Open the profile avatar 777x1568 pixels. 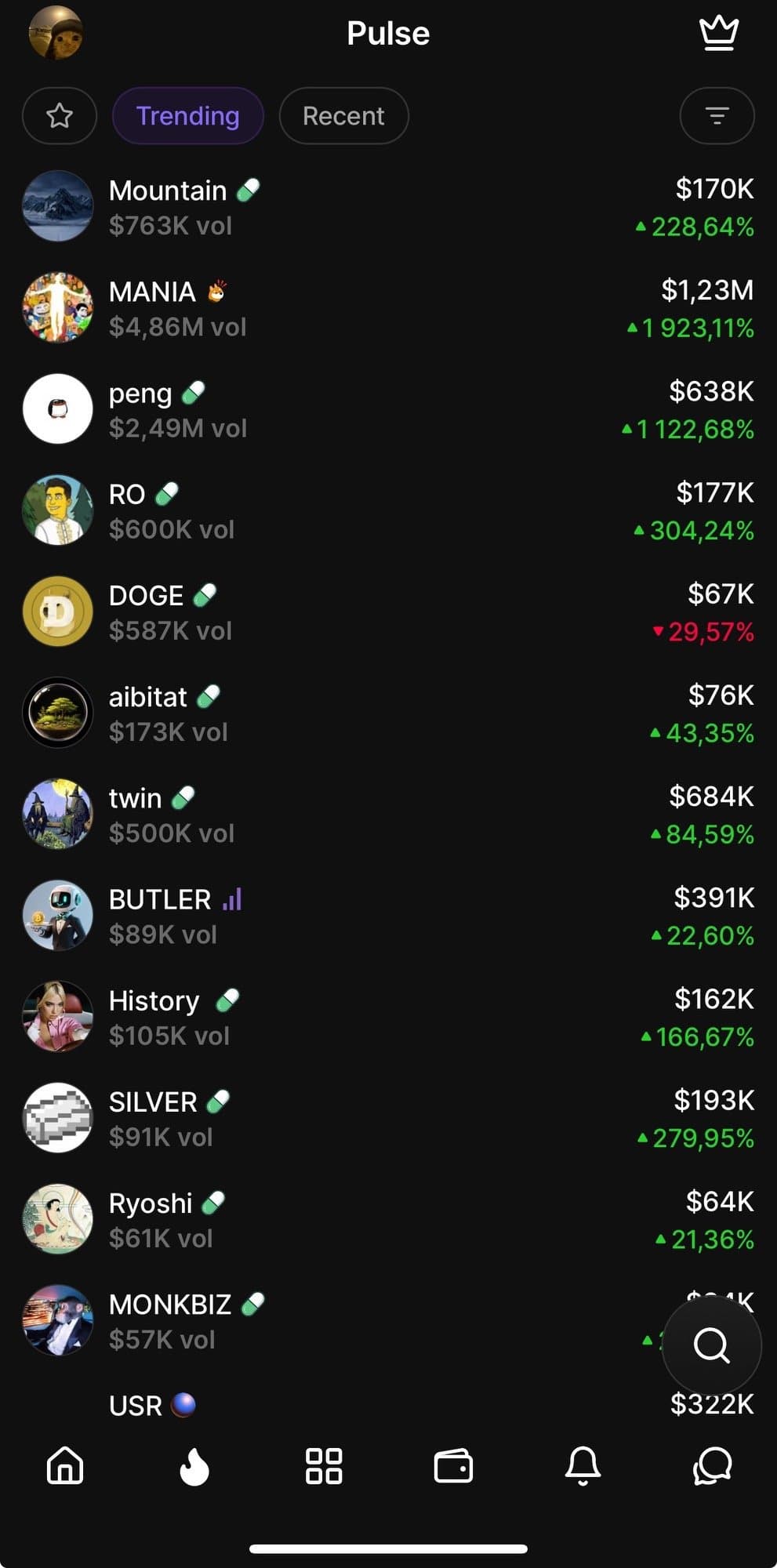(x=56, y=33)
